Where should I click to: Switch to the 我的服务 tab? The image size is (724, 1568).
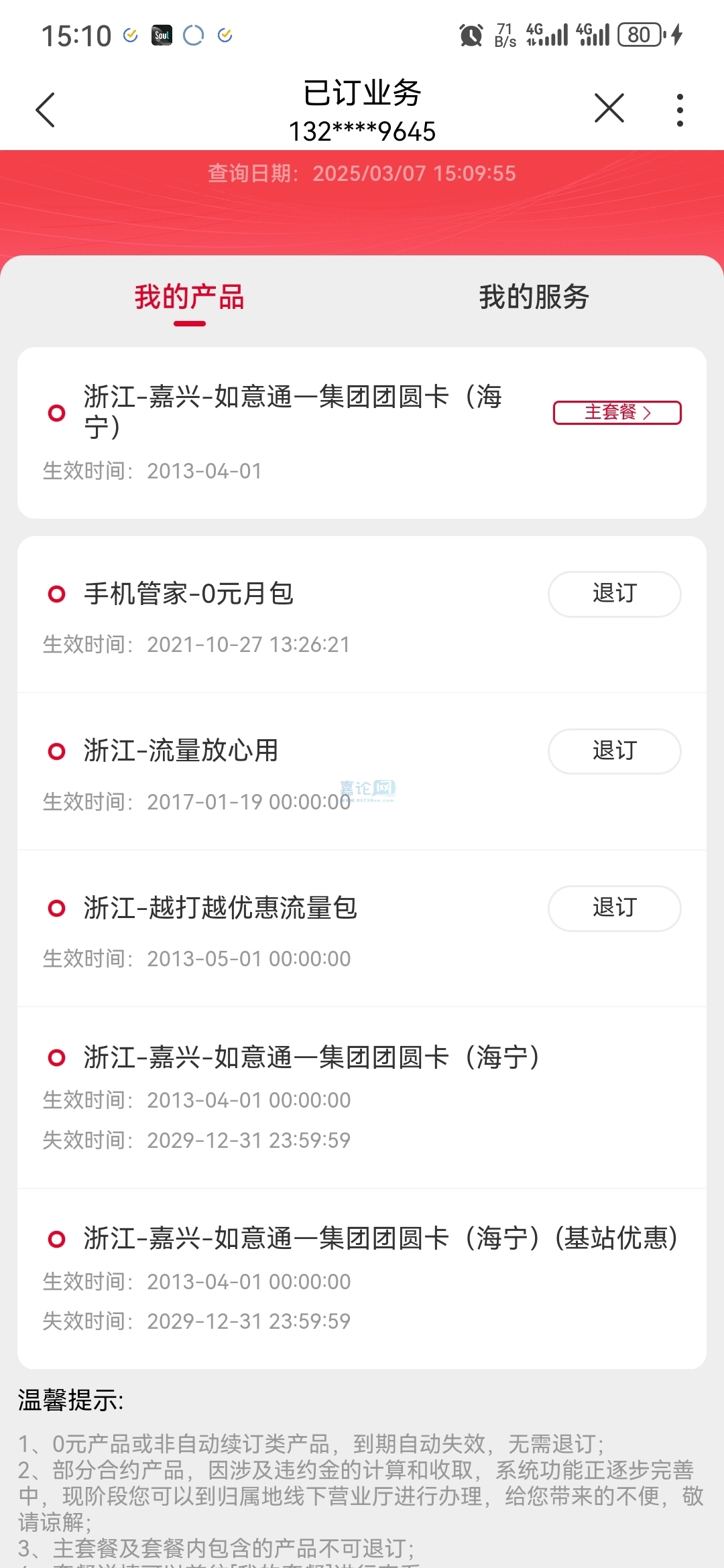tap(534, 297)
